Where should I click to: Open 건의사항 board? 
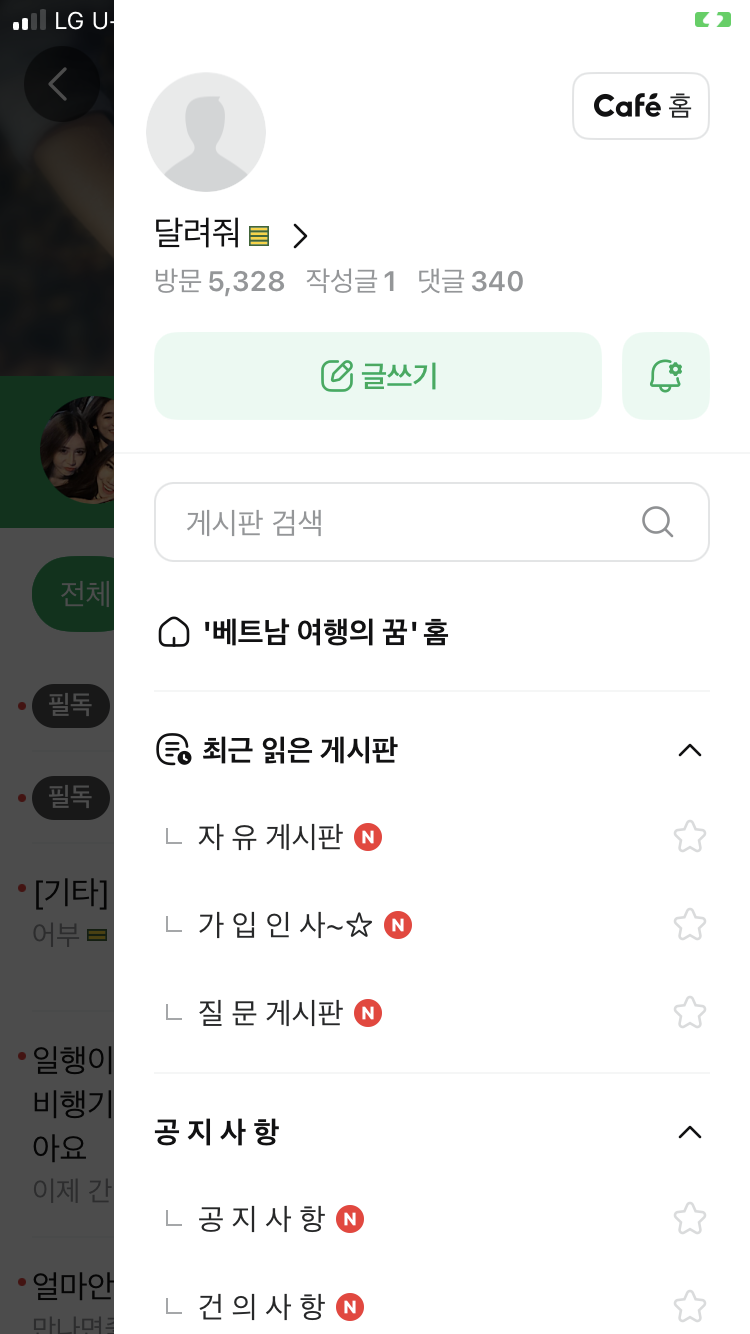point(262,1307)
